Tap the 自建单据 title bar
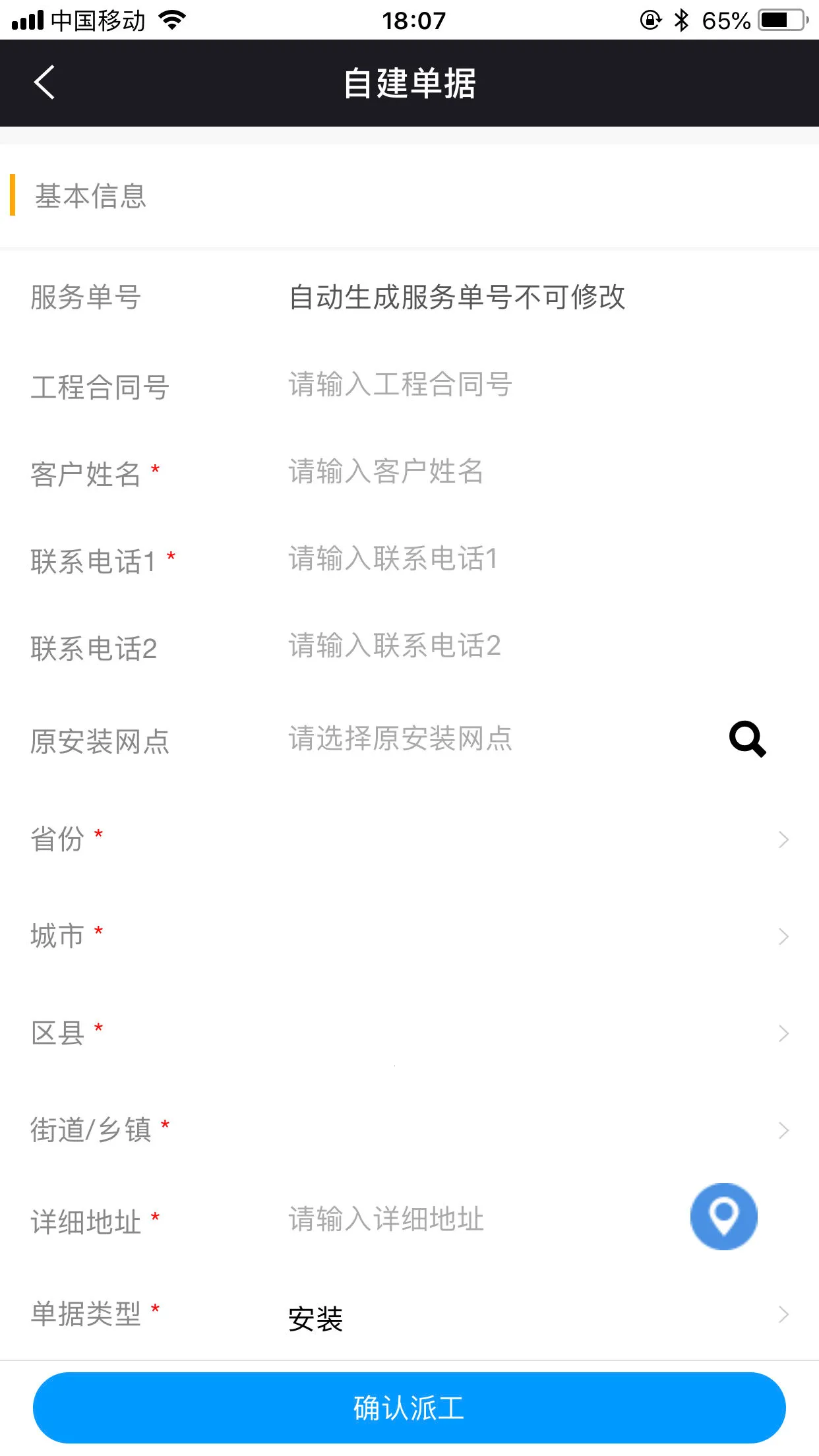819x1456 pixels. [409, 82]
